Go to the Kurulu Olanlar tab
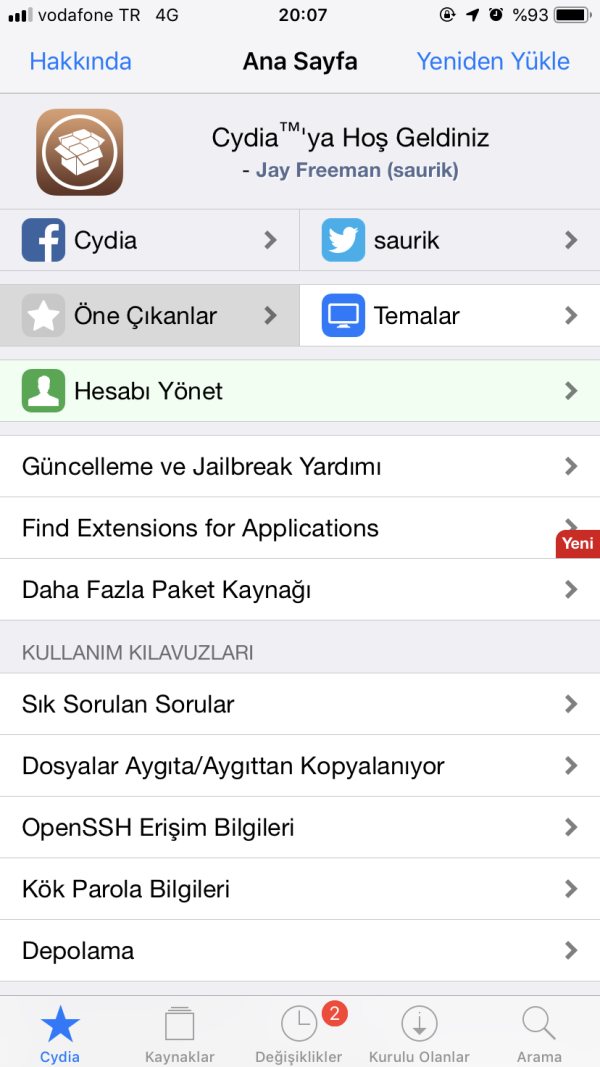600x1067 pixels. (419, 1034)
